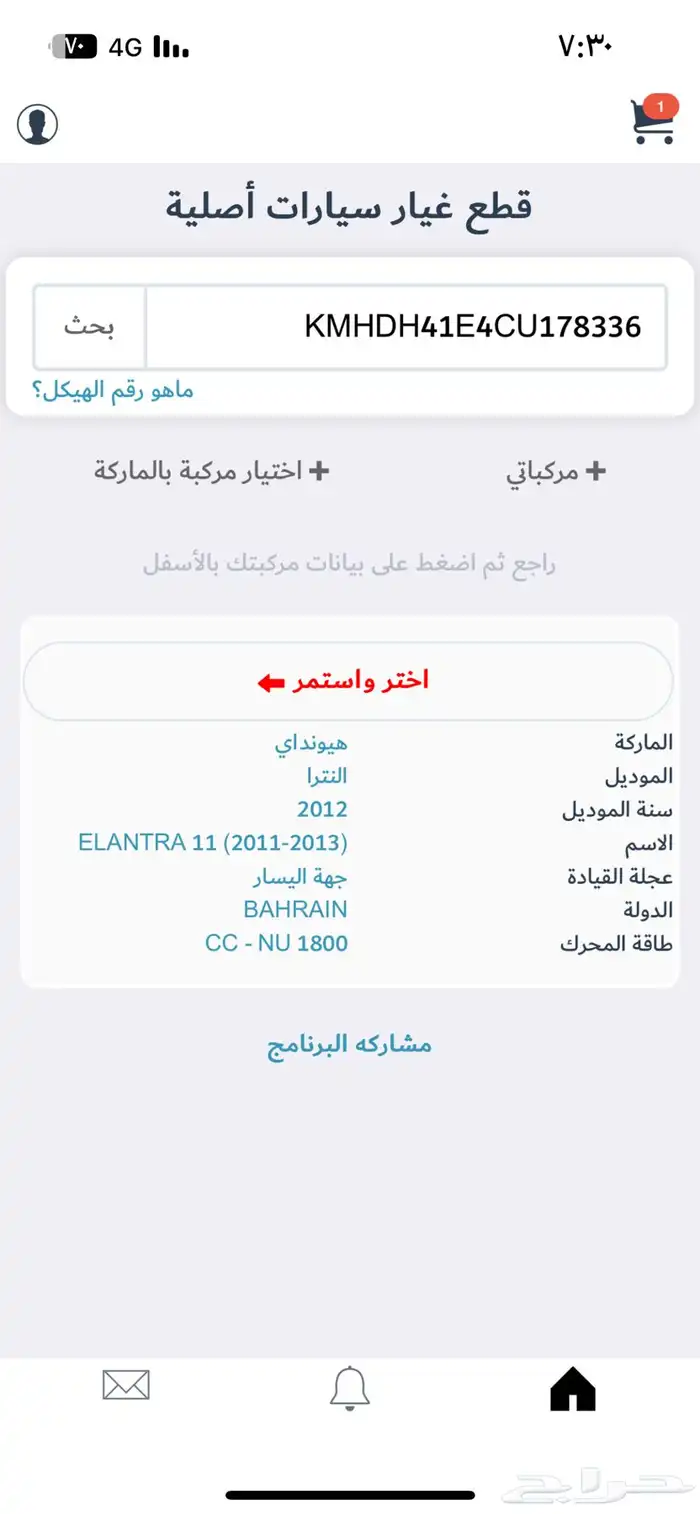Tap the اختر واستمر button
This screenshot has height=1514, width=700.
tap(348, 681)
